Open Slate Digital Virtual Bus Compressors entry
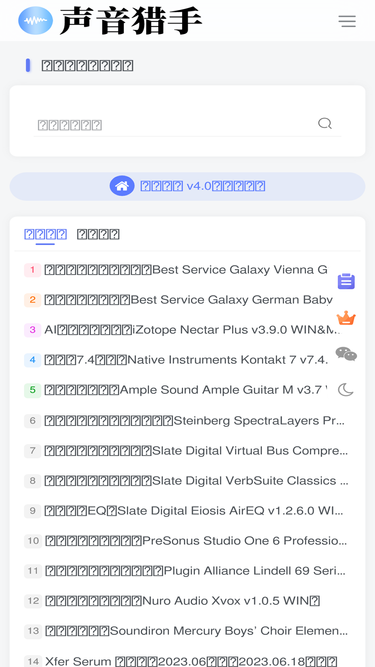The width and height of the screenshot is (375, 667). click(196, 450)
